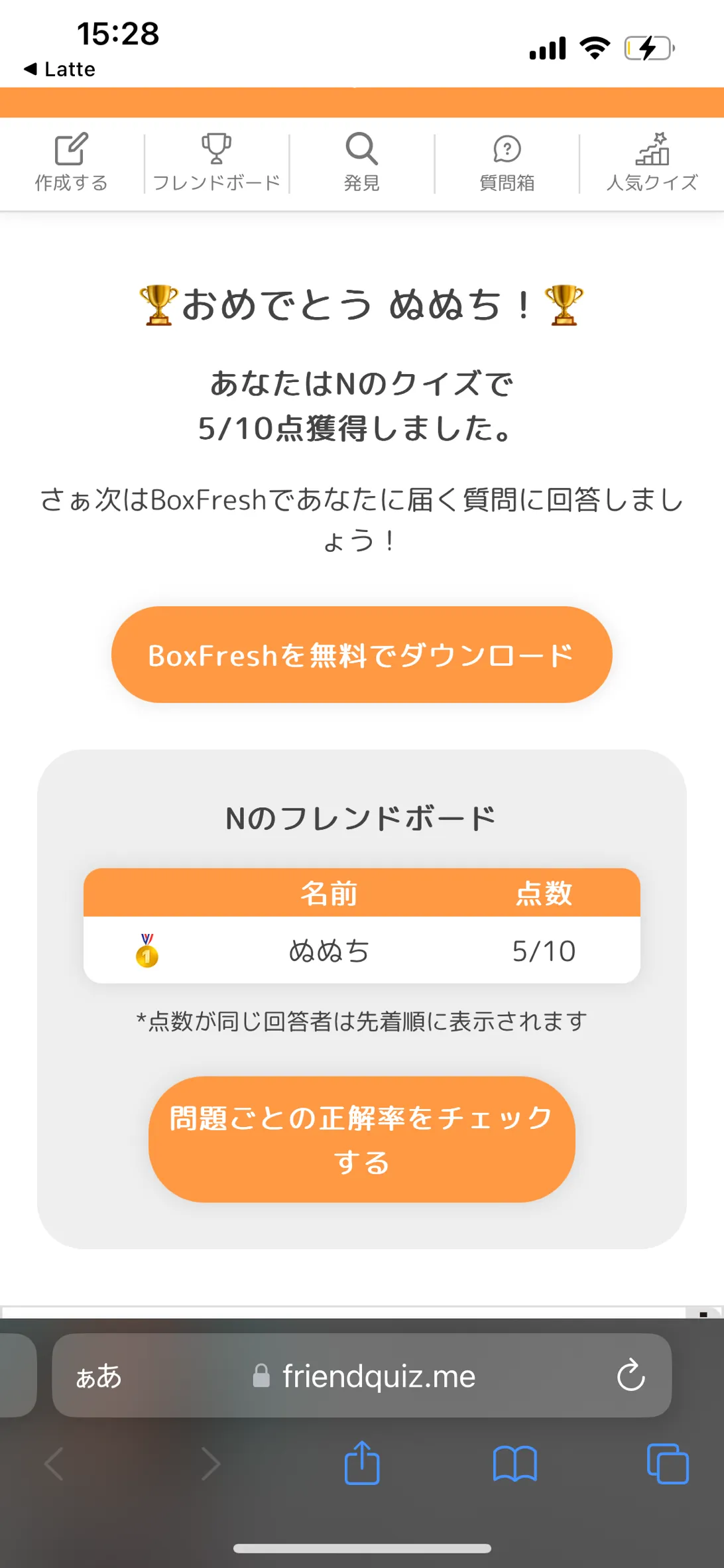
Task: Go to the 質問箱 question box
Action: (507, 163)
